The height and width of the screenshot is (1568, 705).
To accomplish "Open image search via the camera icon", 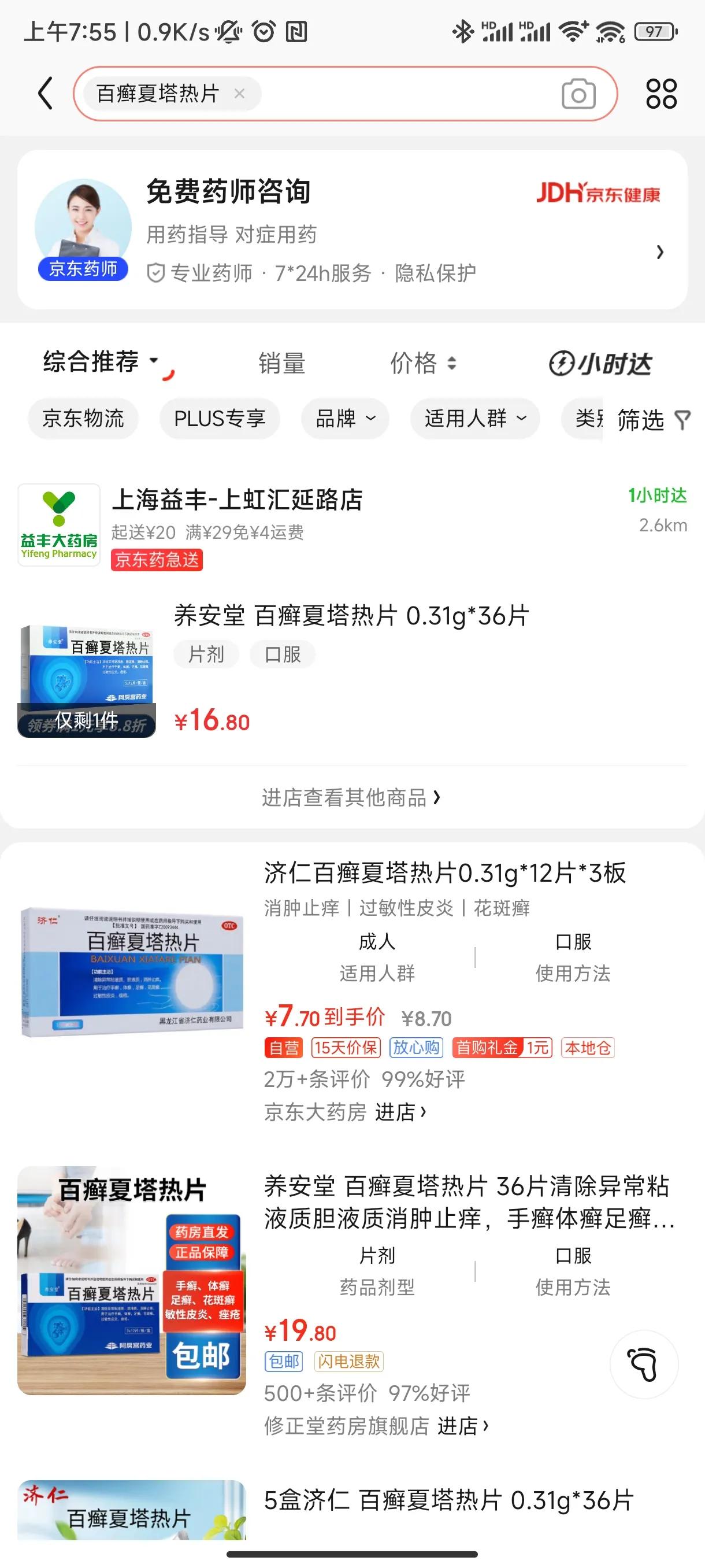I will (x=578, y=93).
